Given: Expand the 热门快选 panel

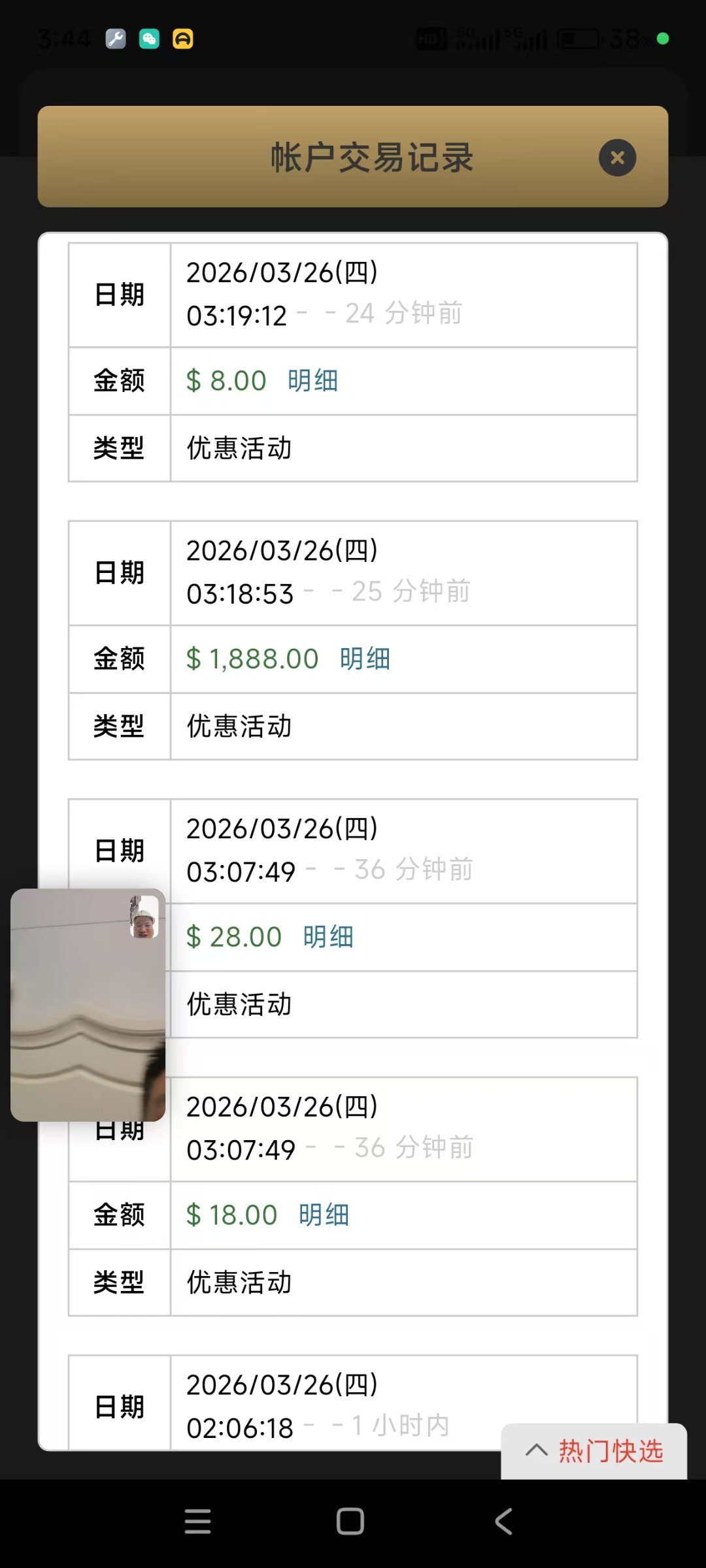Looking at the screenshot, I should point(594,1451).
